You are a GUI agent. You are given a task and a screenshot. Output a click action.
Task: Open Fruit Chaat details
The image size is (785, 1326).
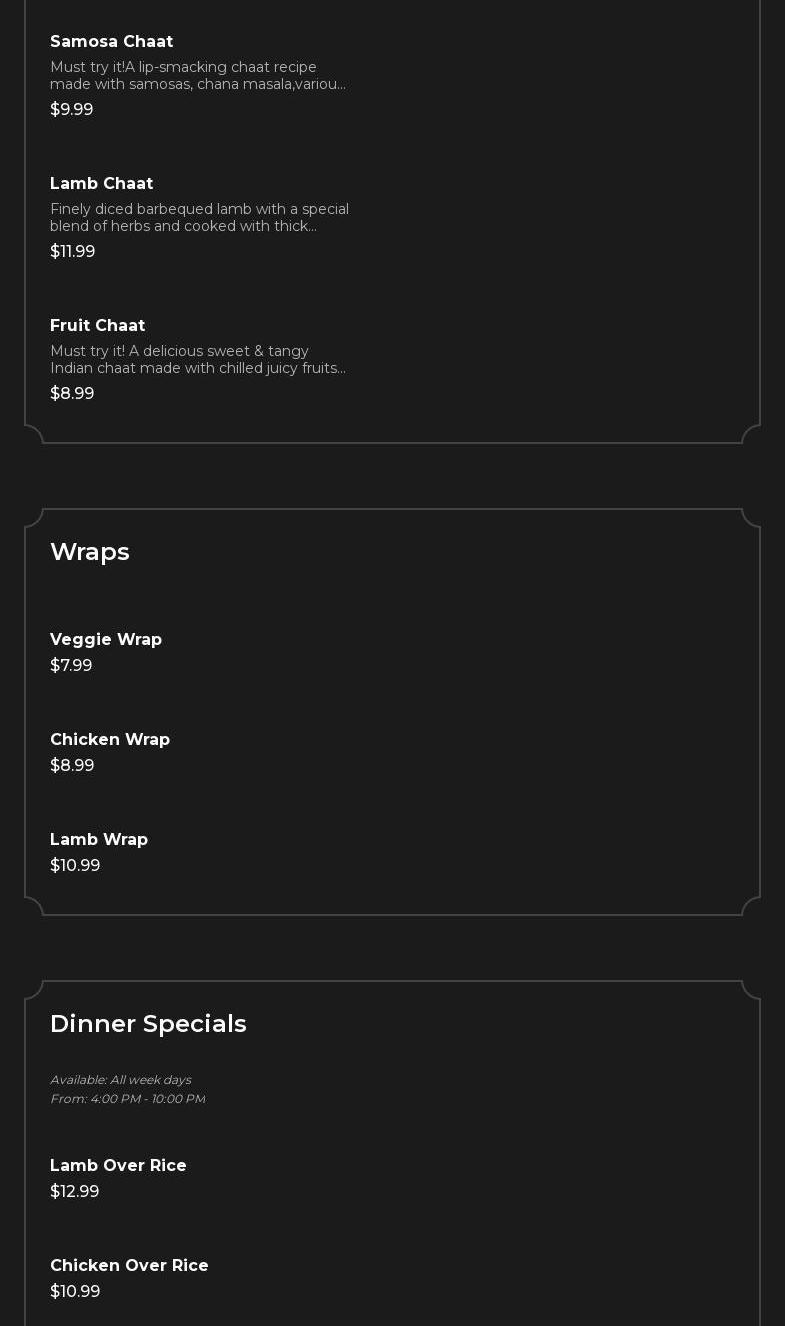point(200,360)
